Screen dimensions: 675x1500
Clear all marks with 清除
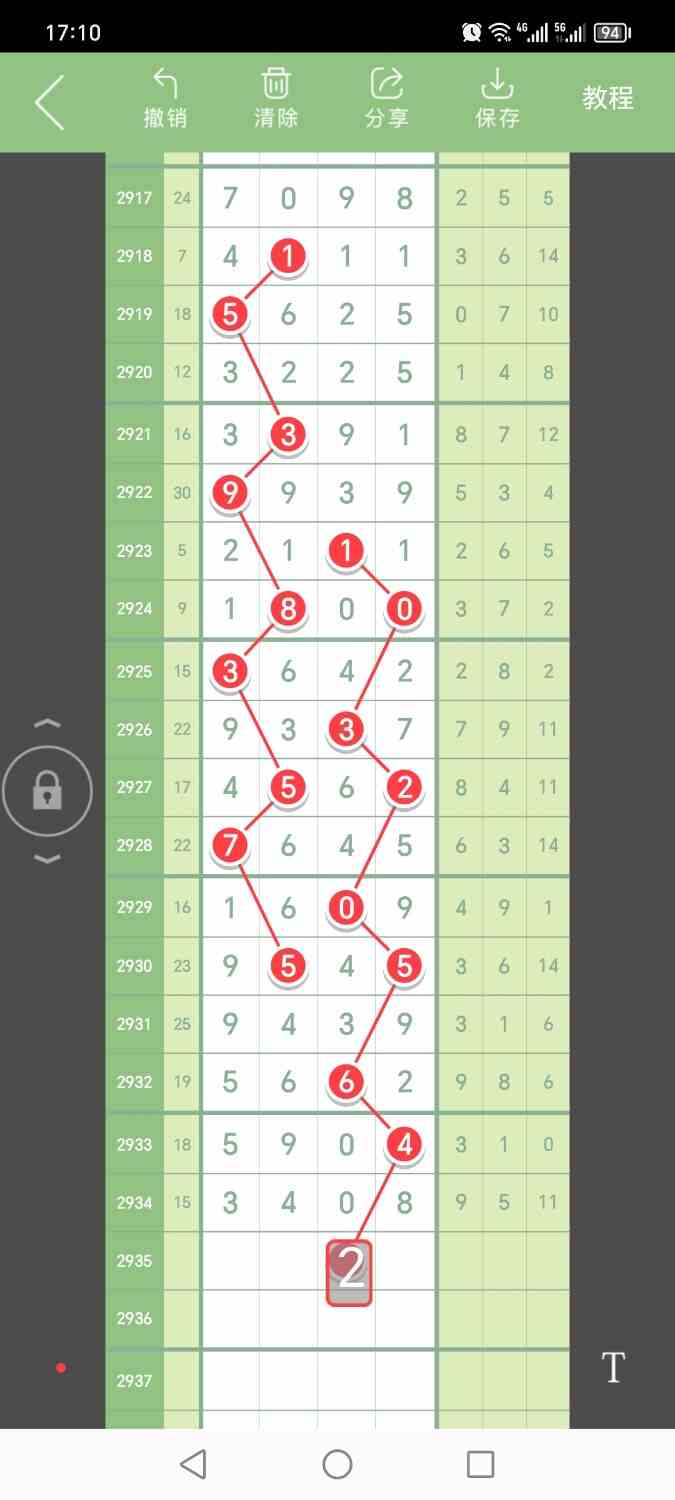point(276,98)
